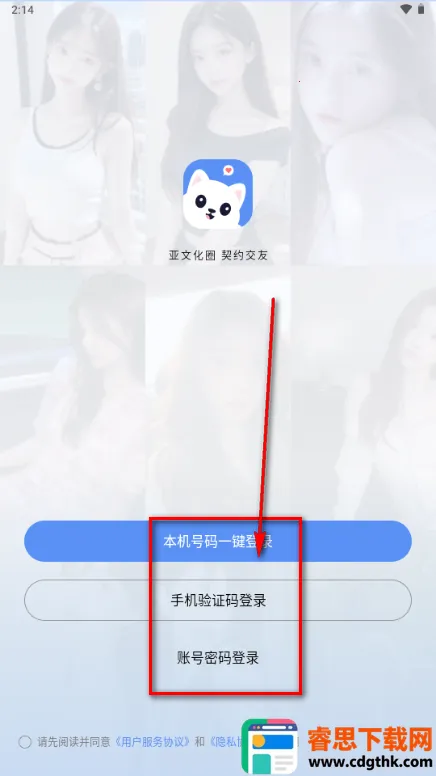436x776 pixels.
Task: Open the 《用户服务协议》 link
Action: 152,742
